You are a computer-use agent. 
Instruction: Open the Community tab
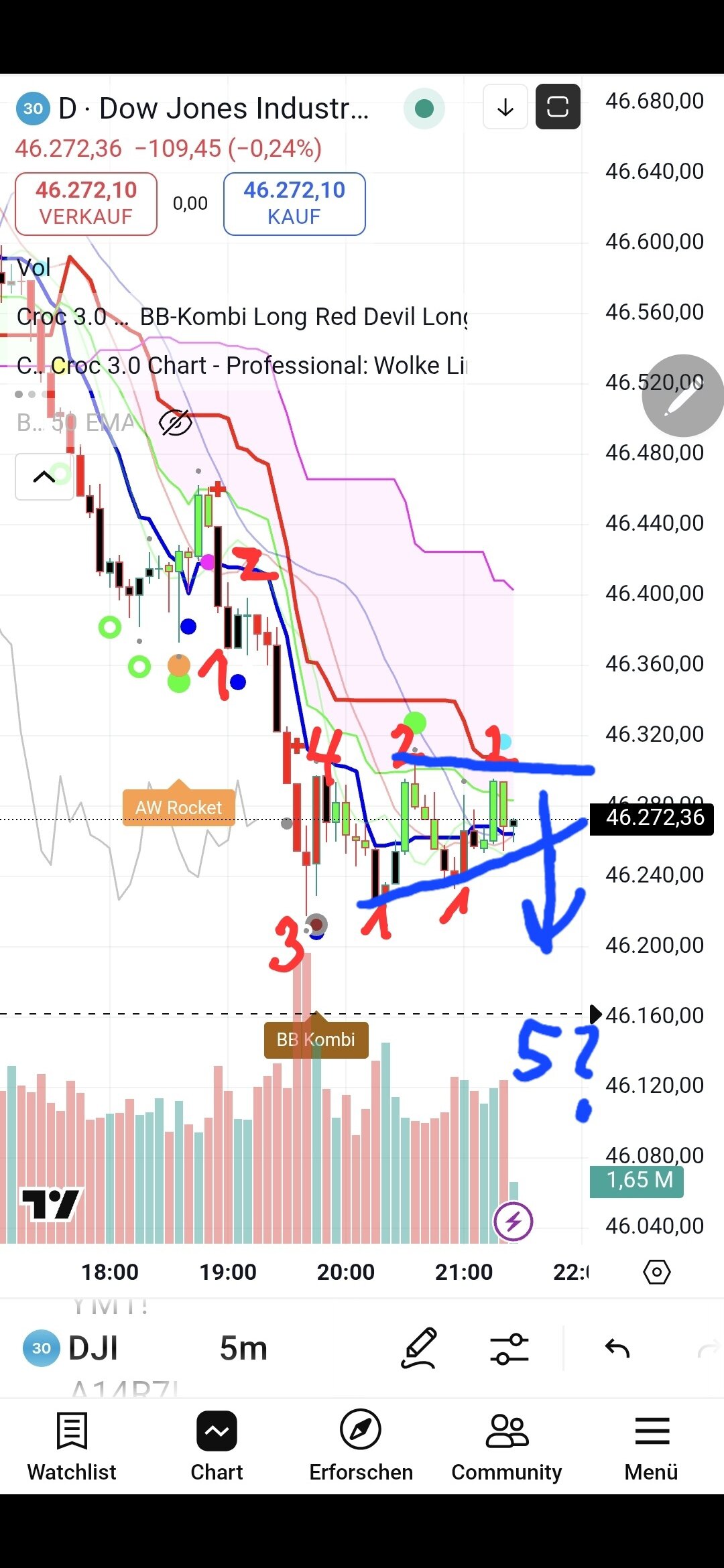click(x=506, y=1445)
